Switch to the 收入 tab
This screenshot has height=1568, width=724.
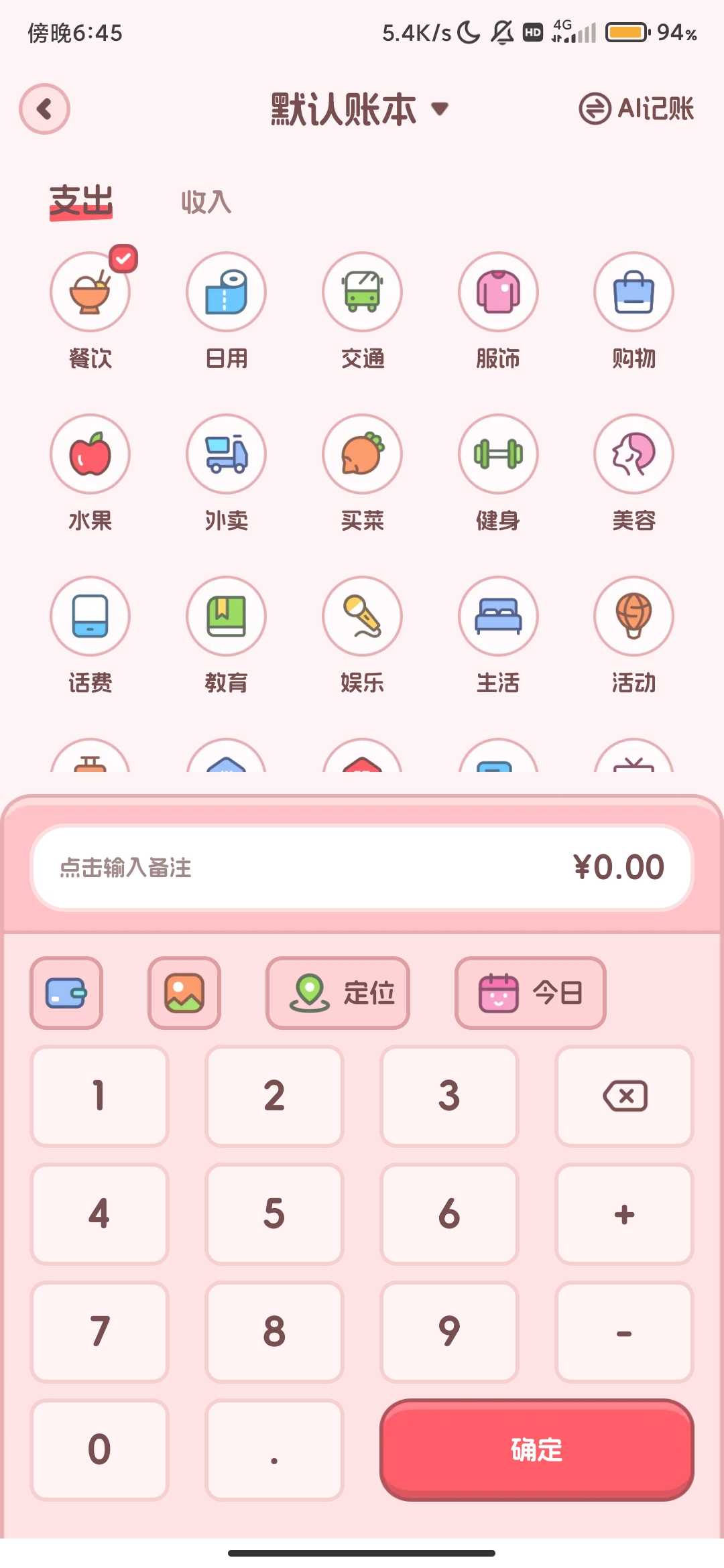tap(206, 202)
